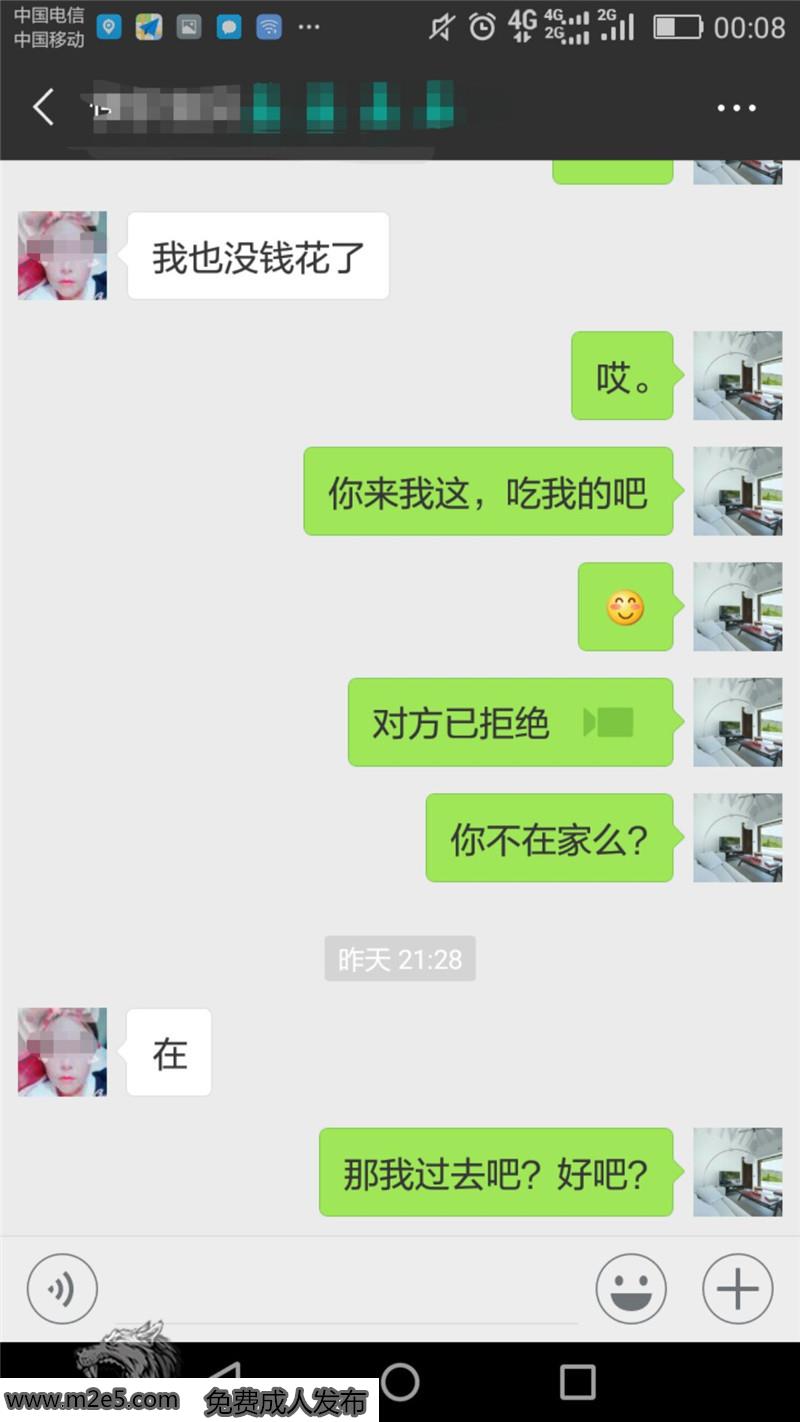Open recent apps from navigation bar
This screenshot has width=800, height=1422.
pos(577,1382)
